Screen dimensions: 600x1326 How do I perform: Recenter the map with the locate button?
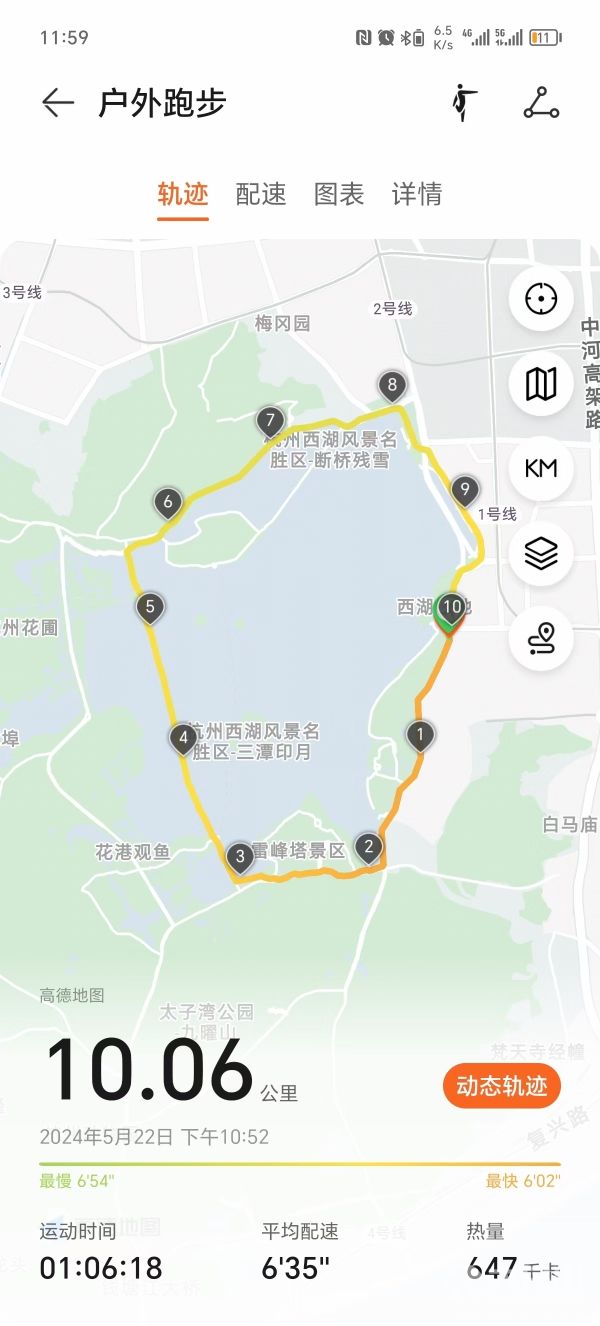tap(541, 298)
